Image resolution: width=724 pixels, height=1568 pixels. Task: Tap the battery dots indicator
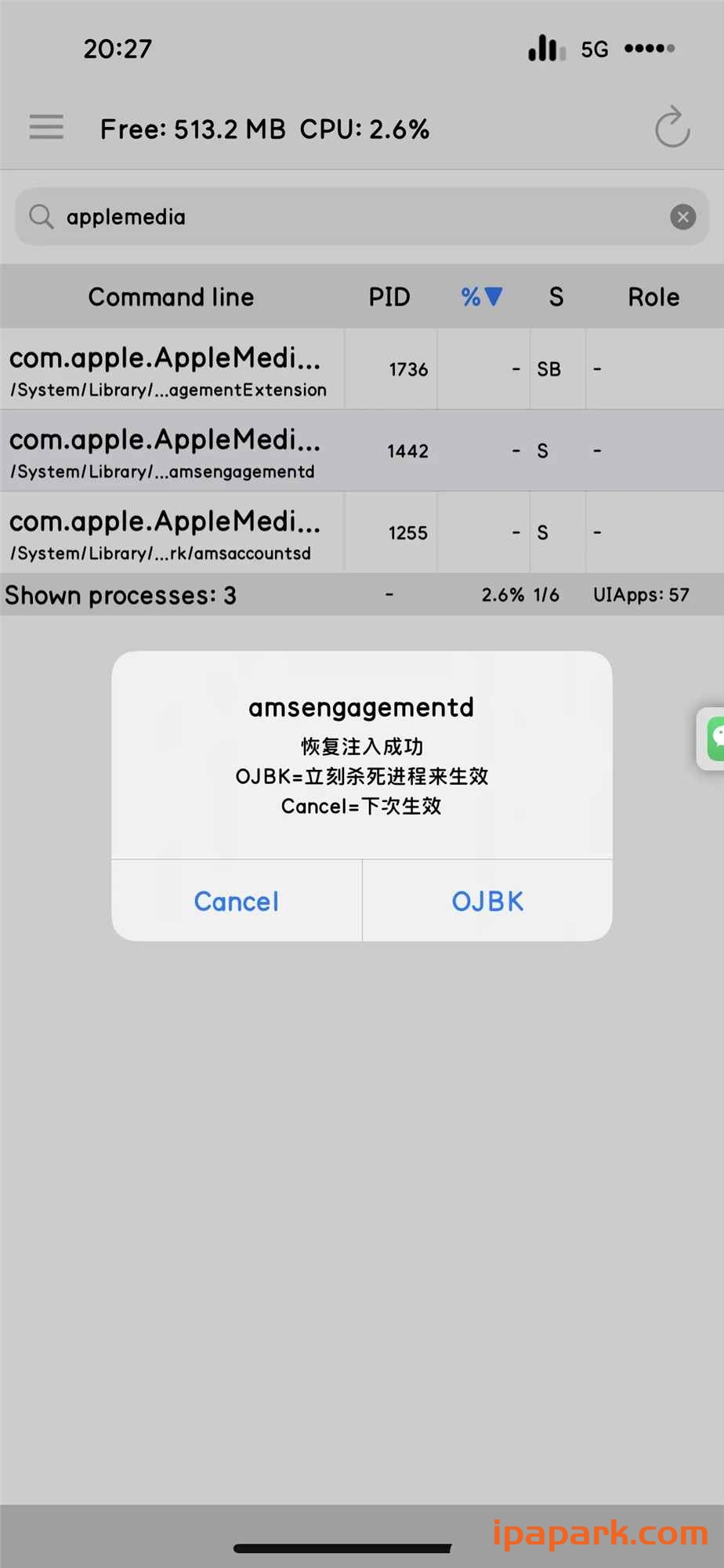pos(650,48)
